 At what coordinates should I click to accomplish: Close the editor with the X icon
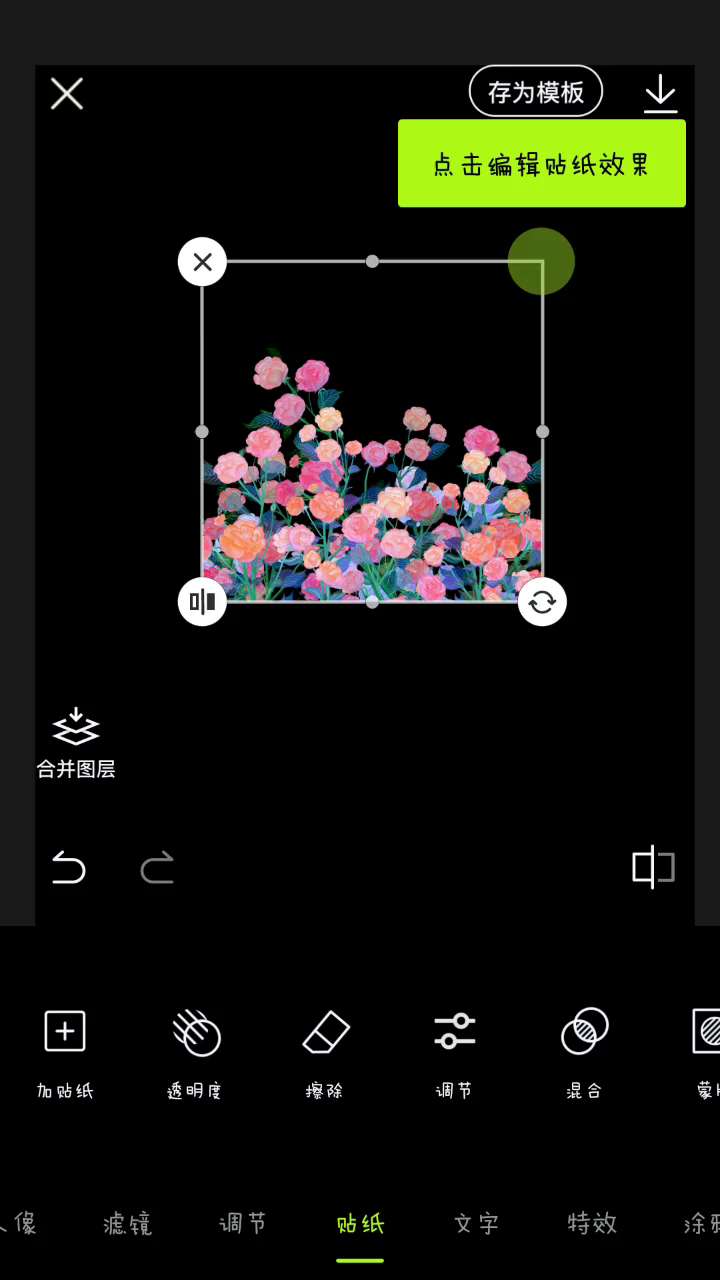pos(67,94)
